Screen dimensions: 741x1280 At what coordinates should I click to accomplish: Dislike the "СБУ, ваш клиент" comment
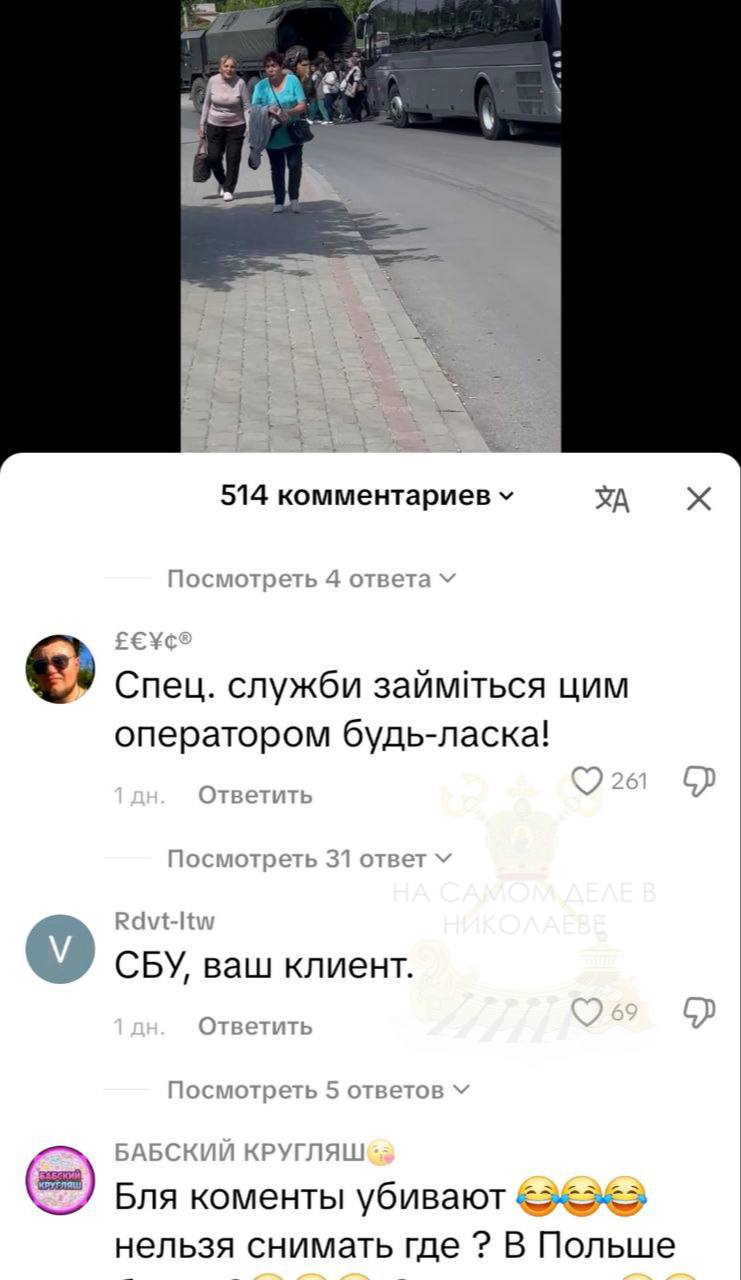(699, 1012)
